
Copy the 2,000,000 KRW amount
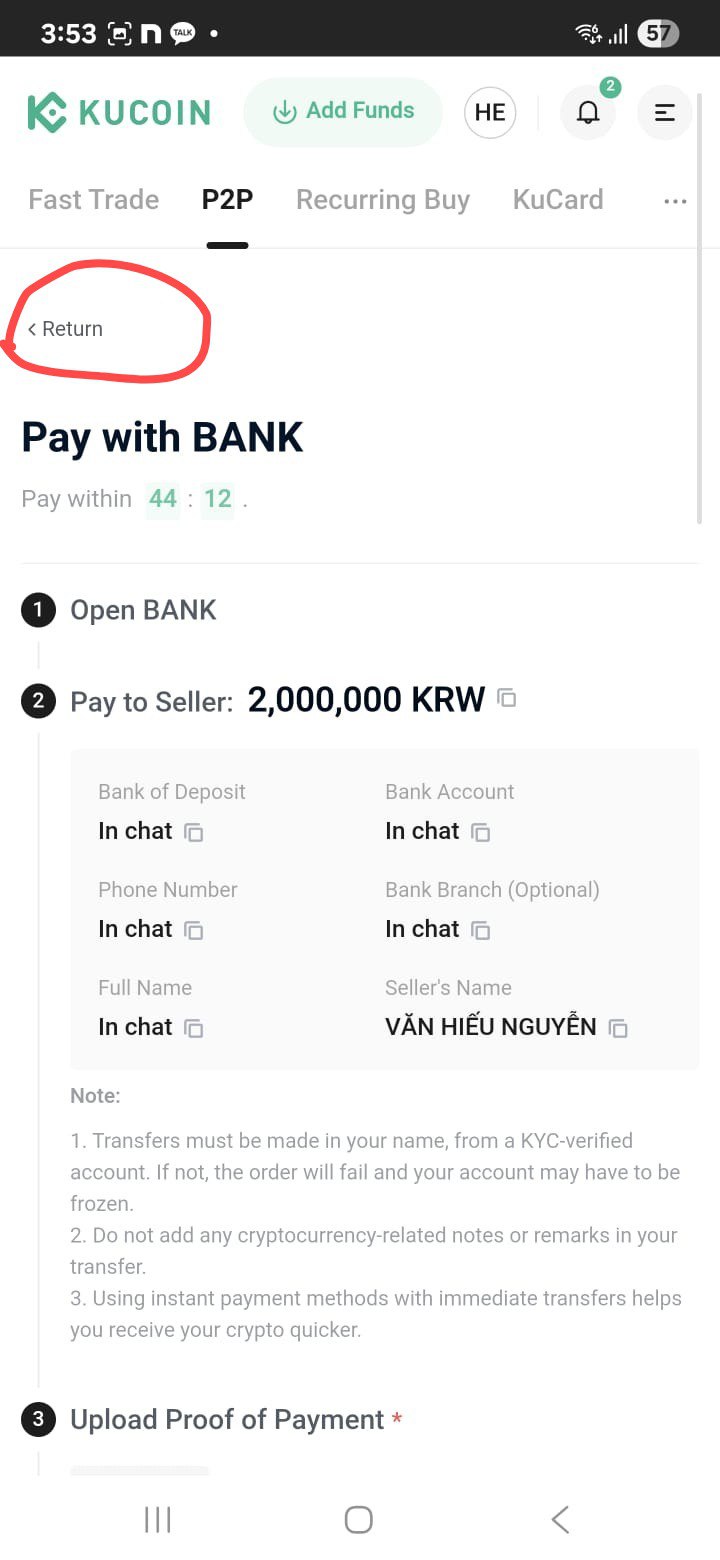coord(507,698)
